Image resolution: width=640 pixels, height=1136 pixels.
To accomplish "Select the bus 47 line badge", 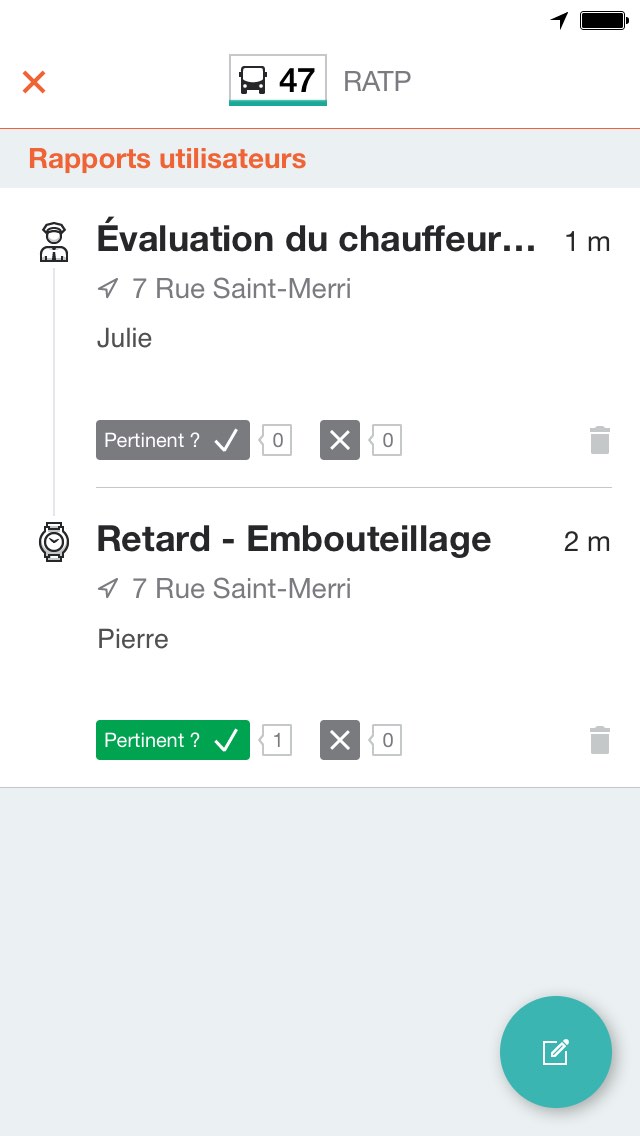I will pyautogui.click(x=278, y=80).
